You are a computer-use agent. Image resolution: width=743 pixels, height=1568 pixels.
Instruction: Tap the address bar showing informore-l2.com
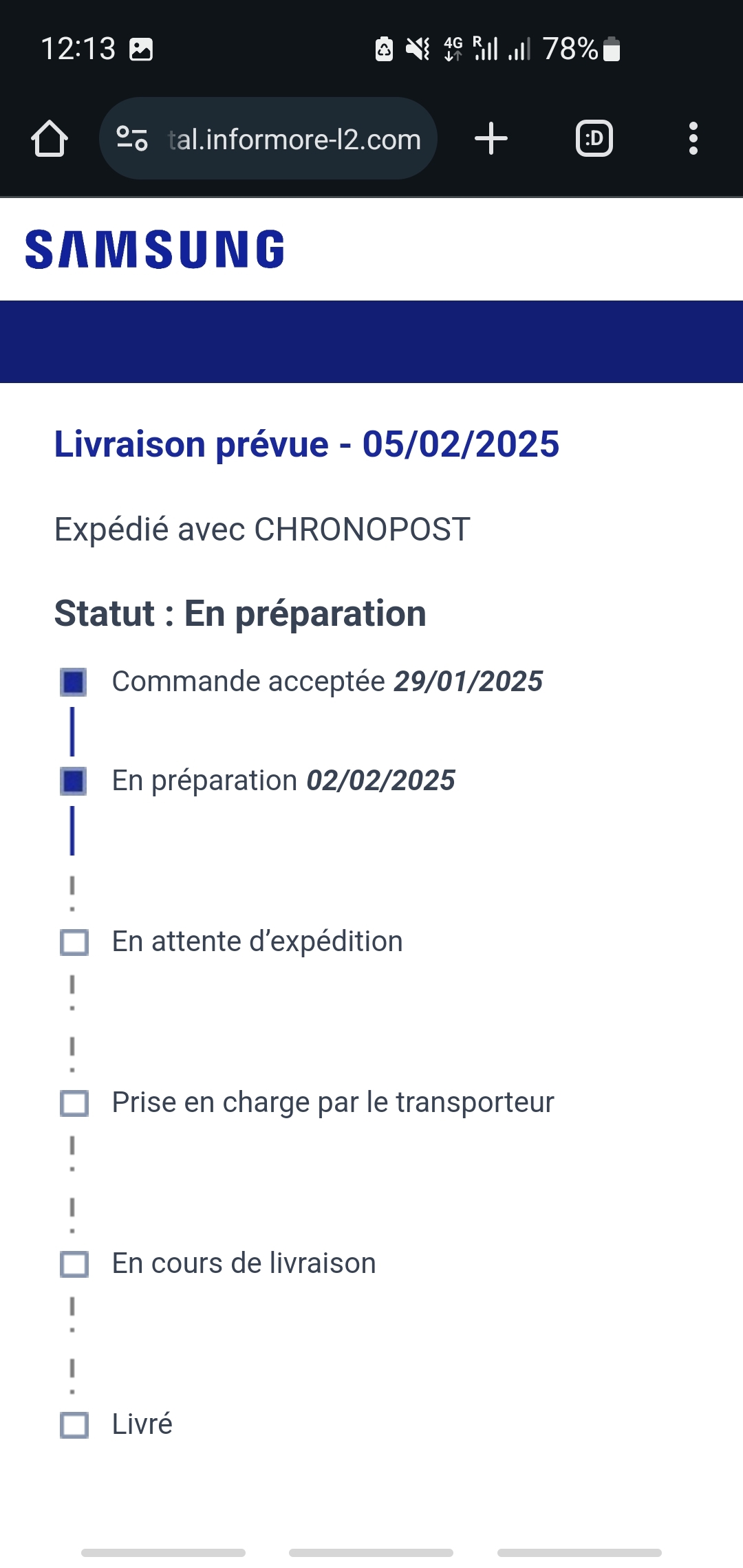[294, 140]
